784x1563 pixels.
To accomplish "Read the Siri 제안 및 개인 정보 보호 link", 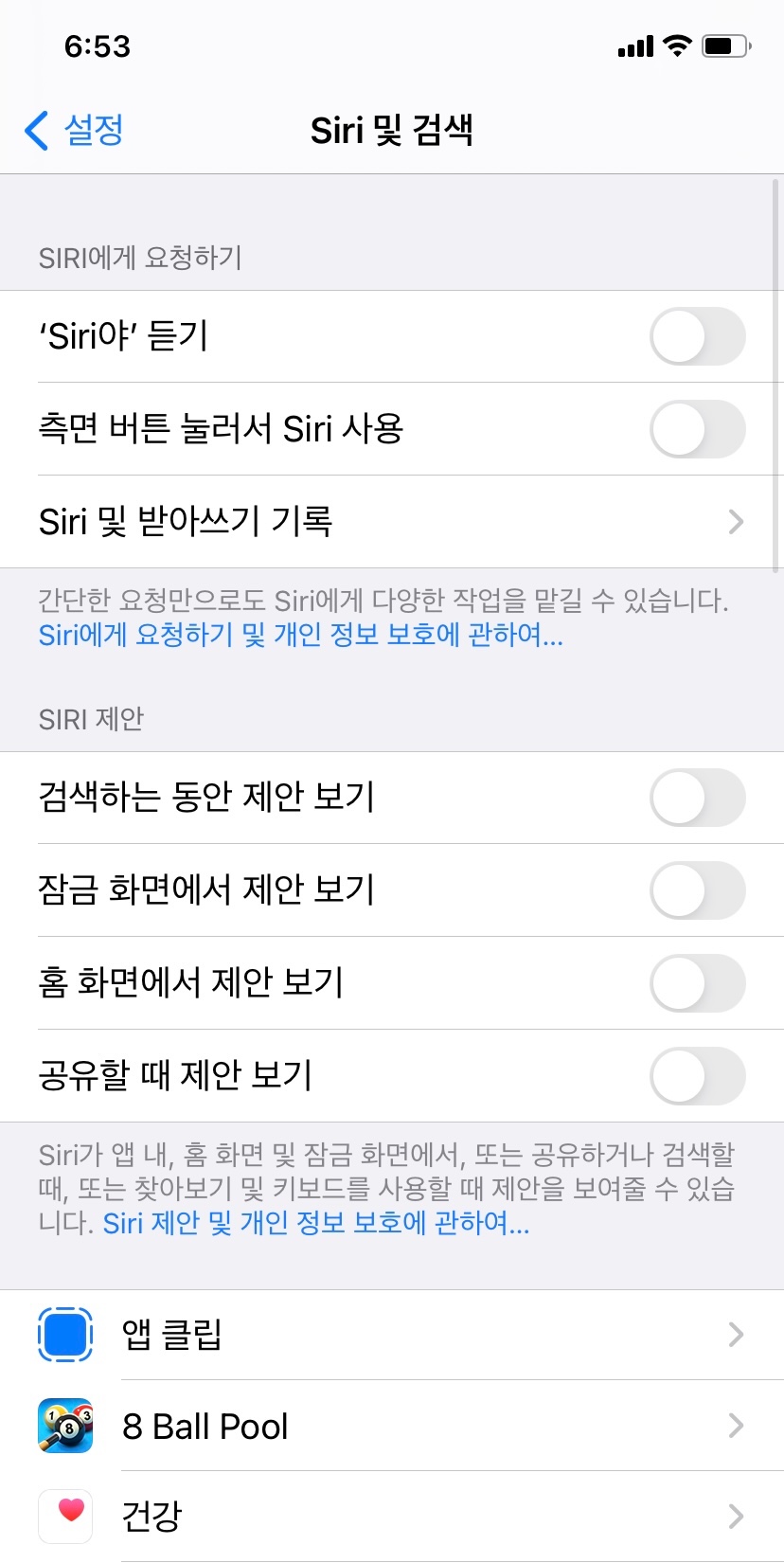I will click(x=316, y=1224).
